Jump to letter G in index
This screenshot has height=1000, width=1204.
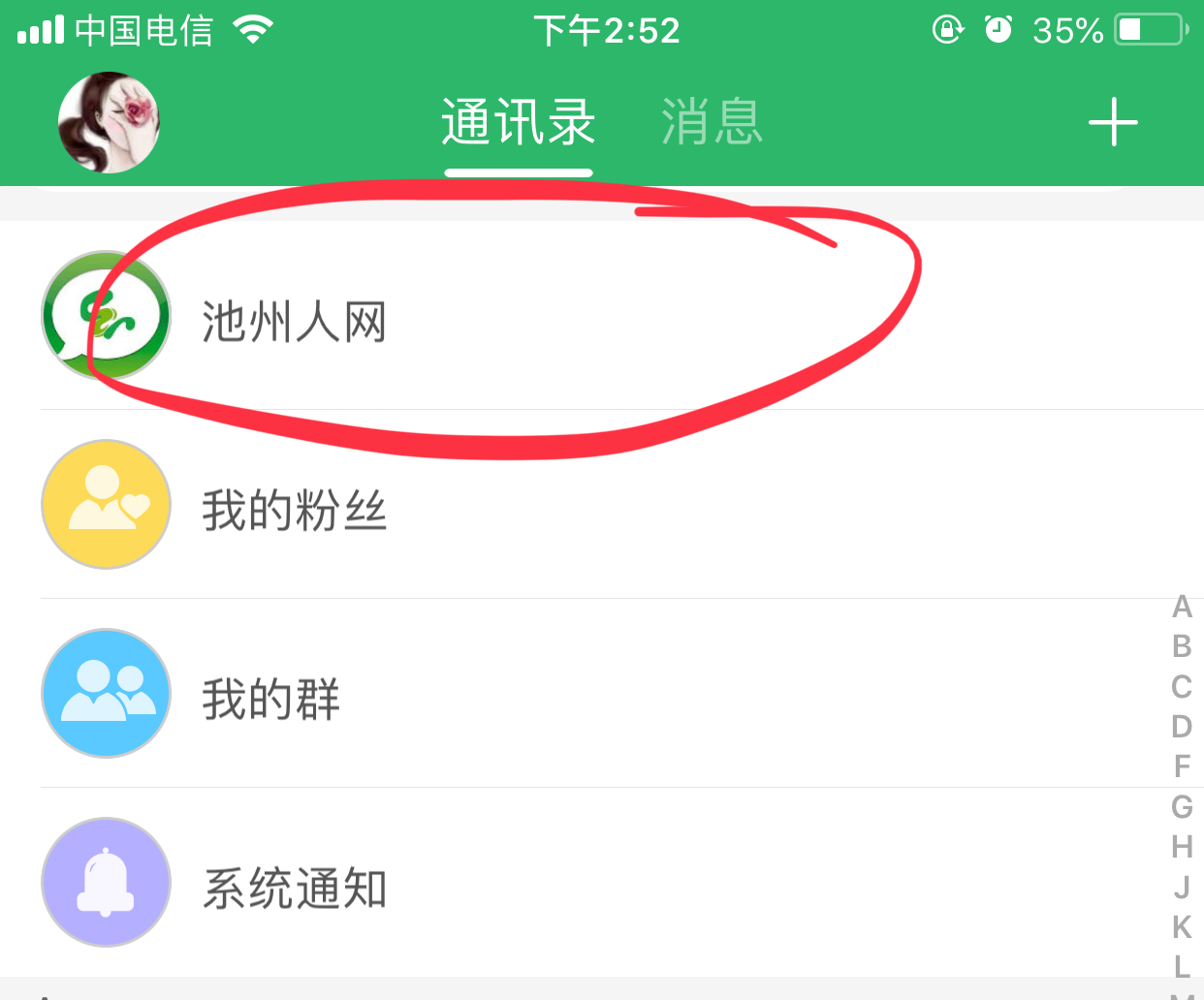pyautogui.click(x=1182, y=806)
